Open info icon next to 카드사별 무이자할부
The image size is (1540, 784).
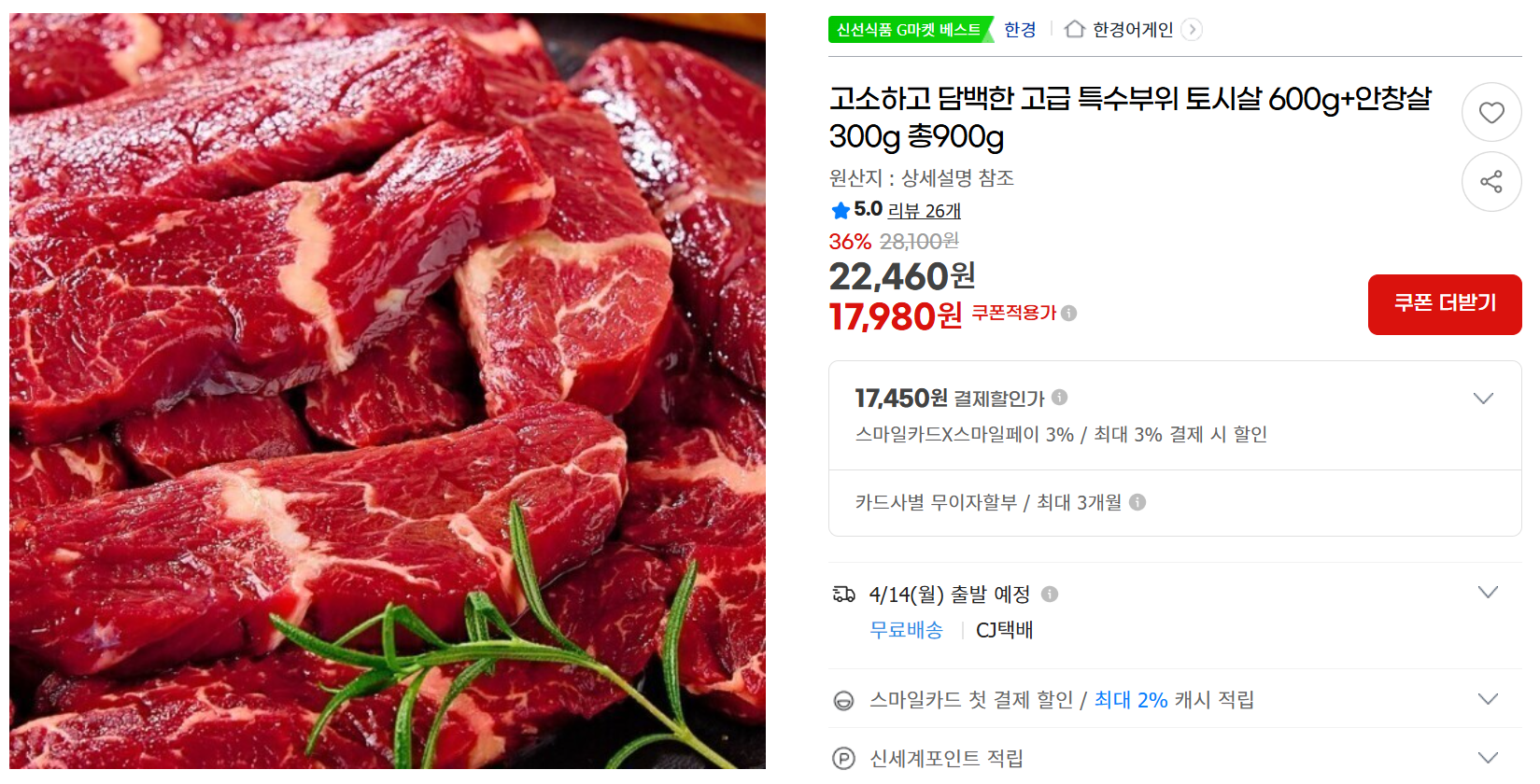click(x=1137, y=502)
